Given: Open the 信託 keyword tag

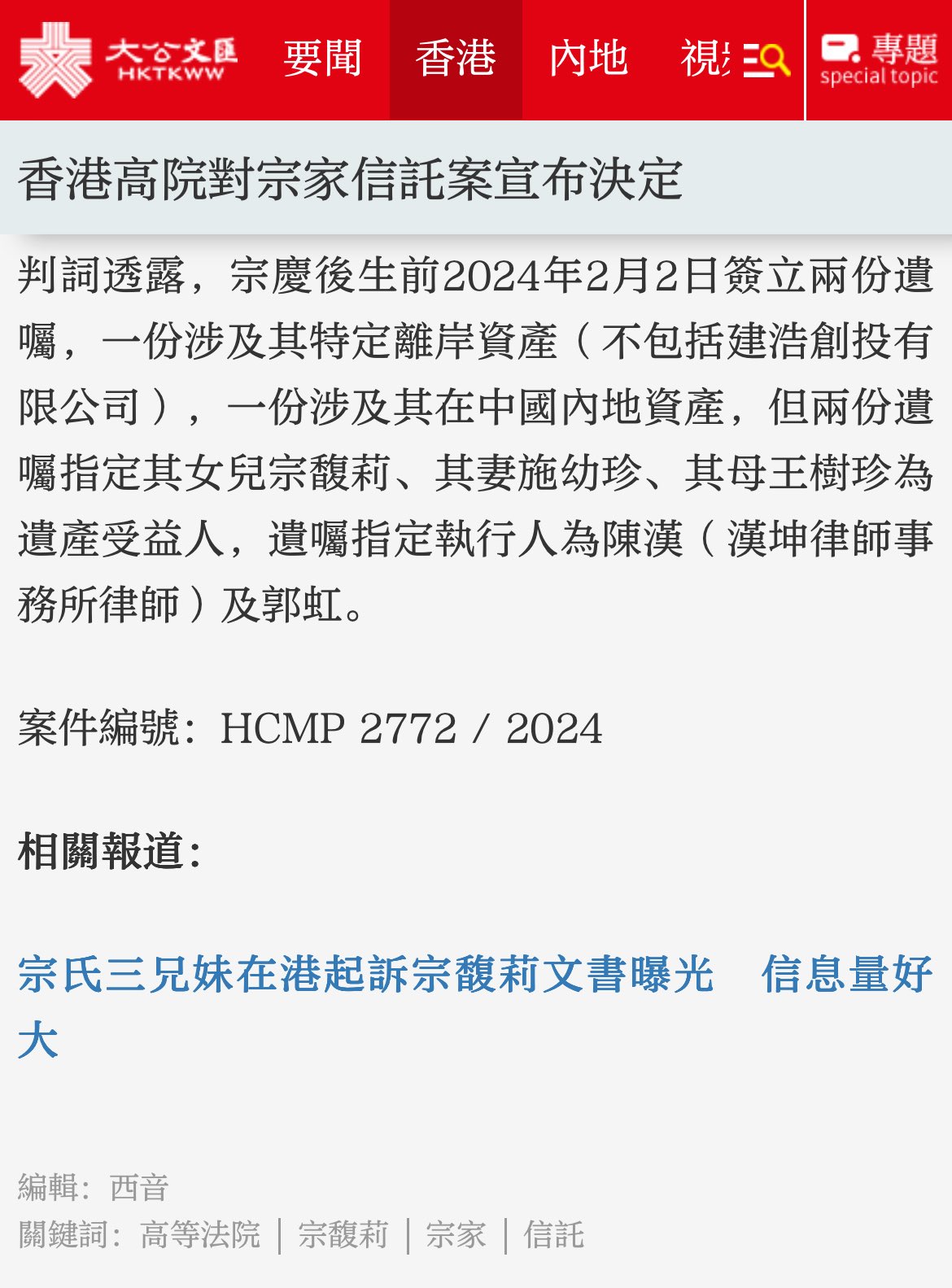Looking at the screenshot, I should (x=553, y=1234).
